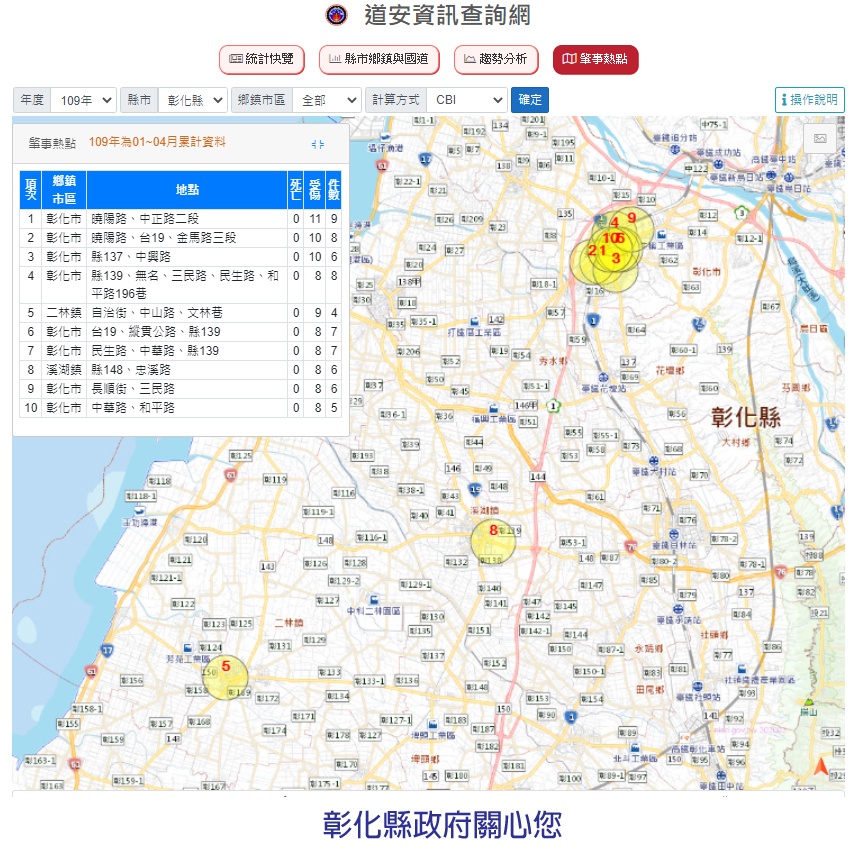Tap the map layer image icon
862x849 pixels.
click(820, 137)
